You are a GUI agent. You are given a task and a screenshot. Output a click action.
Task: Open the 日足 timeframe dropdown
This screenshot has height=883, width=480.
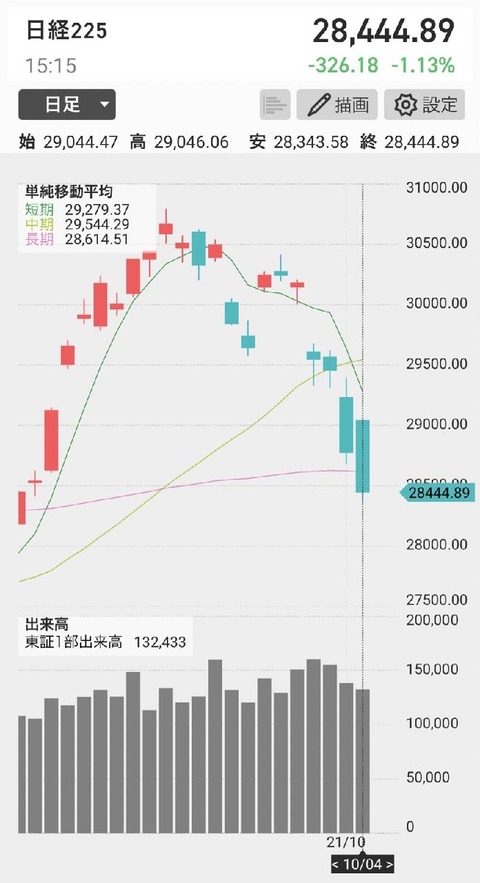(67, 105)
